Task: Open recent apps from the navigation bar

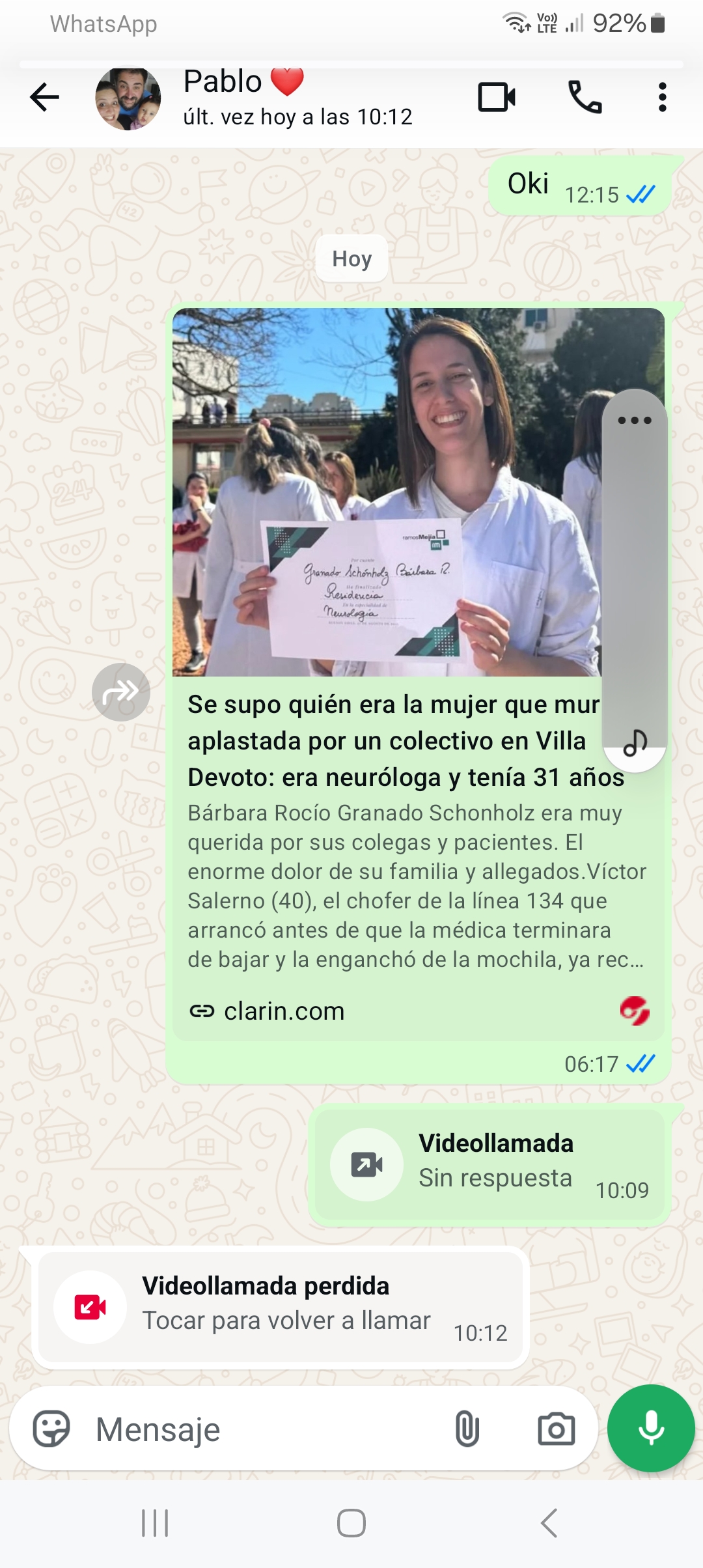Action: coord(155,1523)
